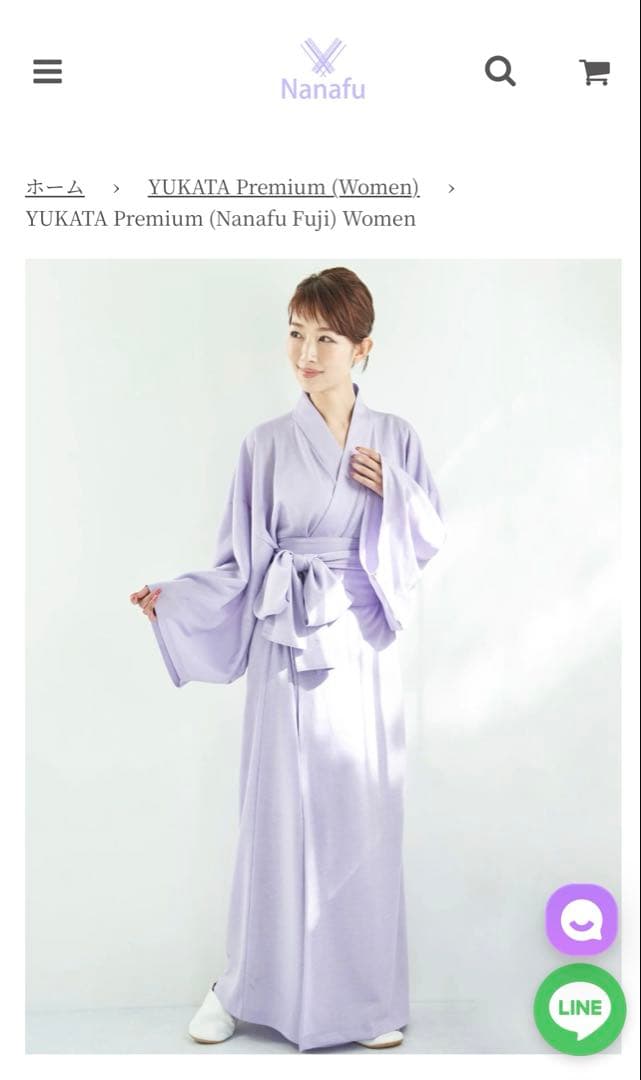Go to ホーム breadcrumb link
641x1080 pixels.
pyautogui.click(x=55, y=187)
